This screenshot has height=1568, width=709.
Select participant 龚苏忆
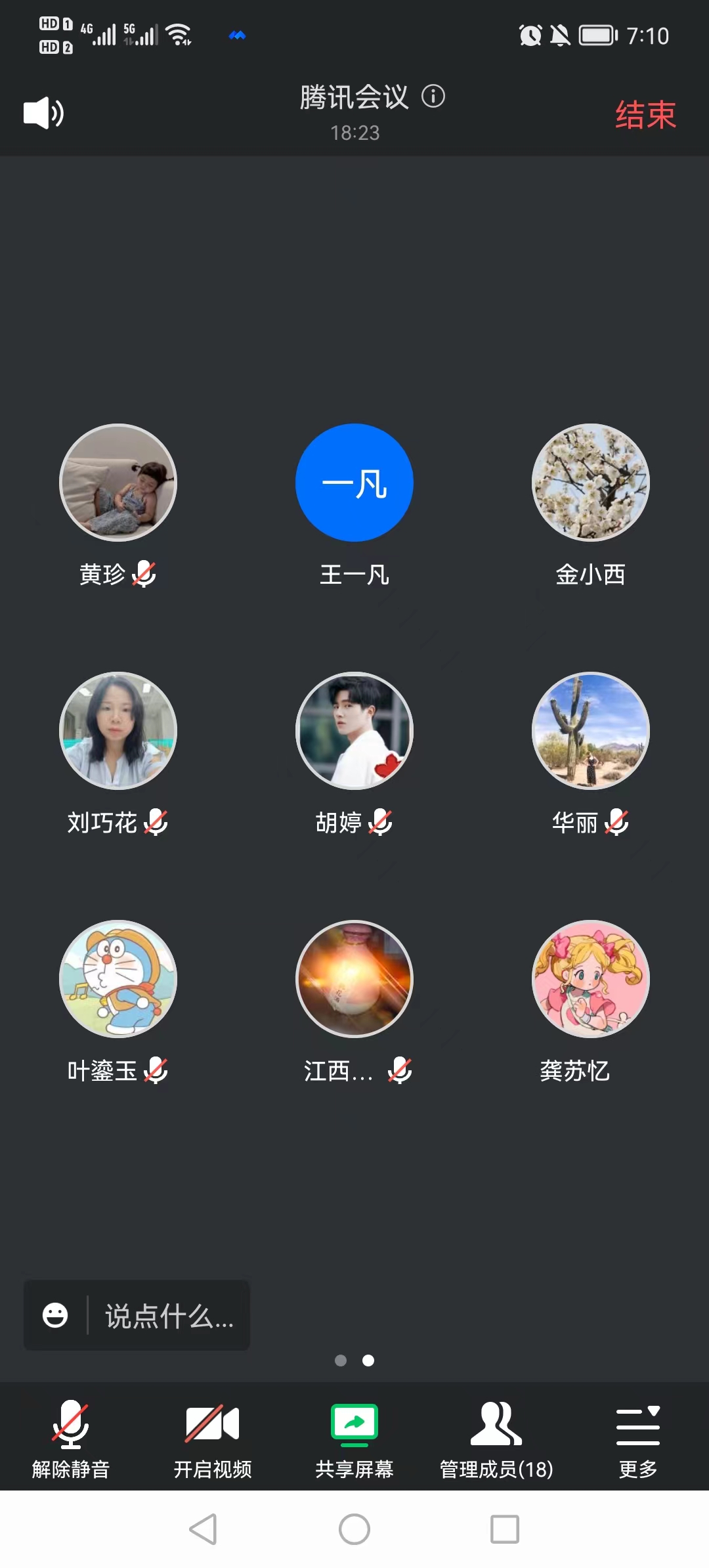tap(591, 979)
